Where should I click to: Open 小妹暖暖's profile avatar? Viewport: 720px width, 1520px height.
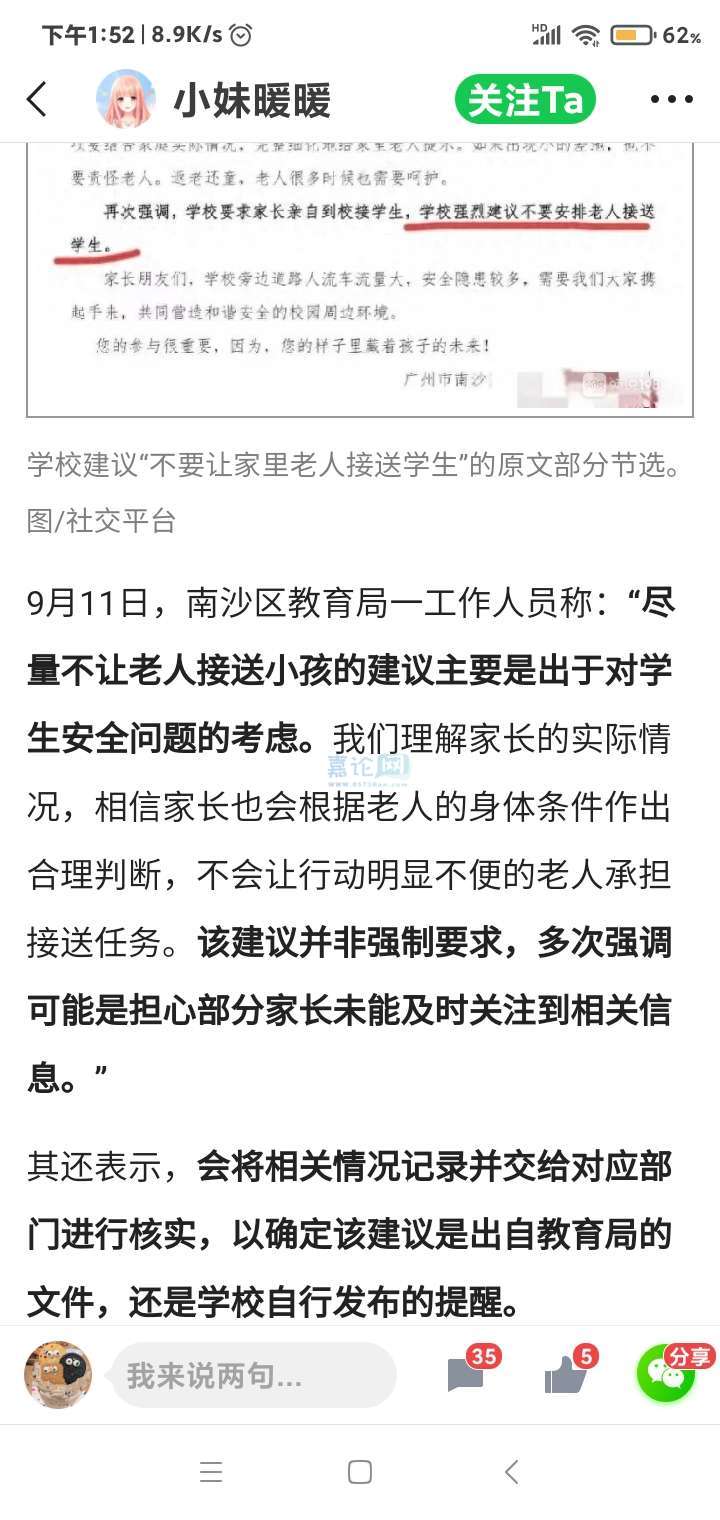coord(126,100)
